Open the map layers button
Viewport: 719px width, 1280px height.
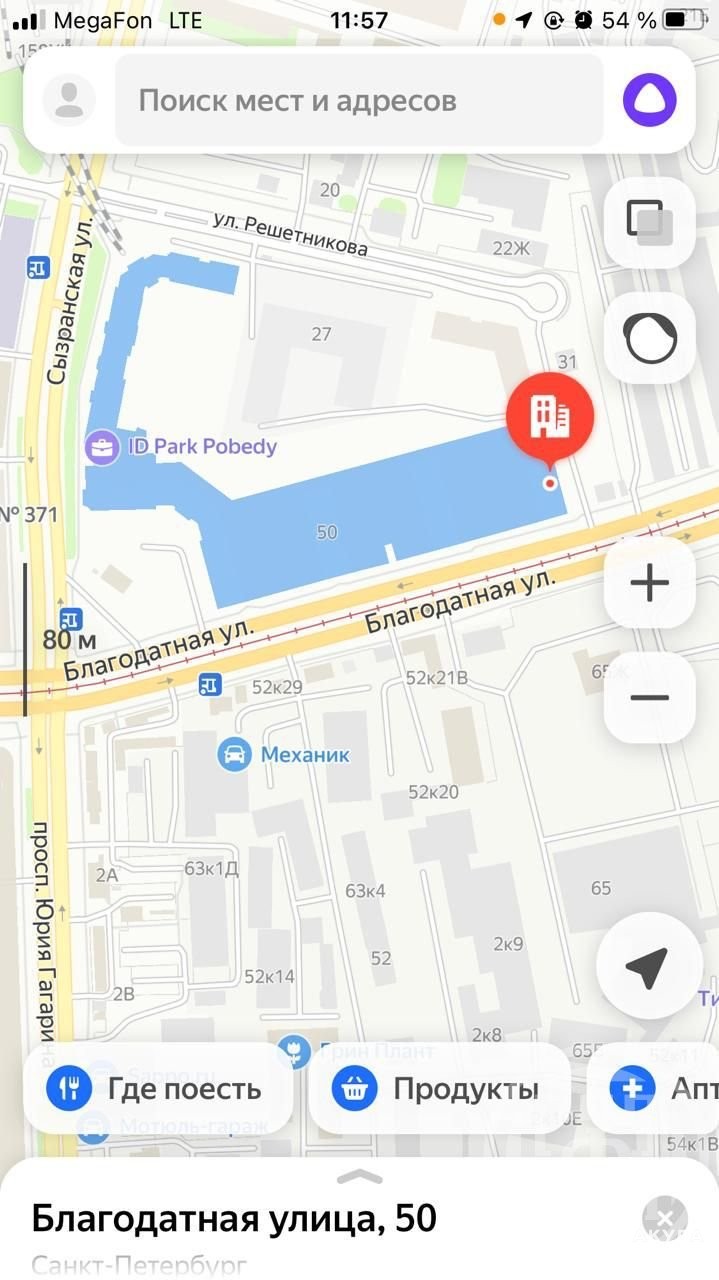tap(649, 222)
